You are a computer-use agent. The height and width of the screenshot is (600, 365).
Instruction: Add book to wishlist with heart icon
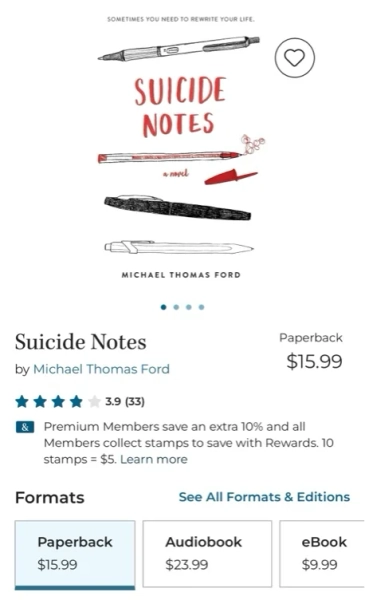tap(295, 58)
